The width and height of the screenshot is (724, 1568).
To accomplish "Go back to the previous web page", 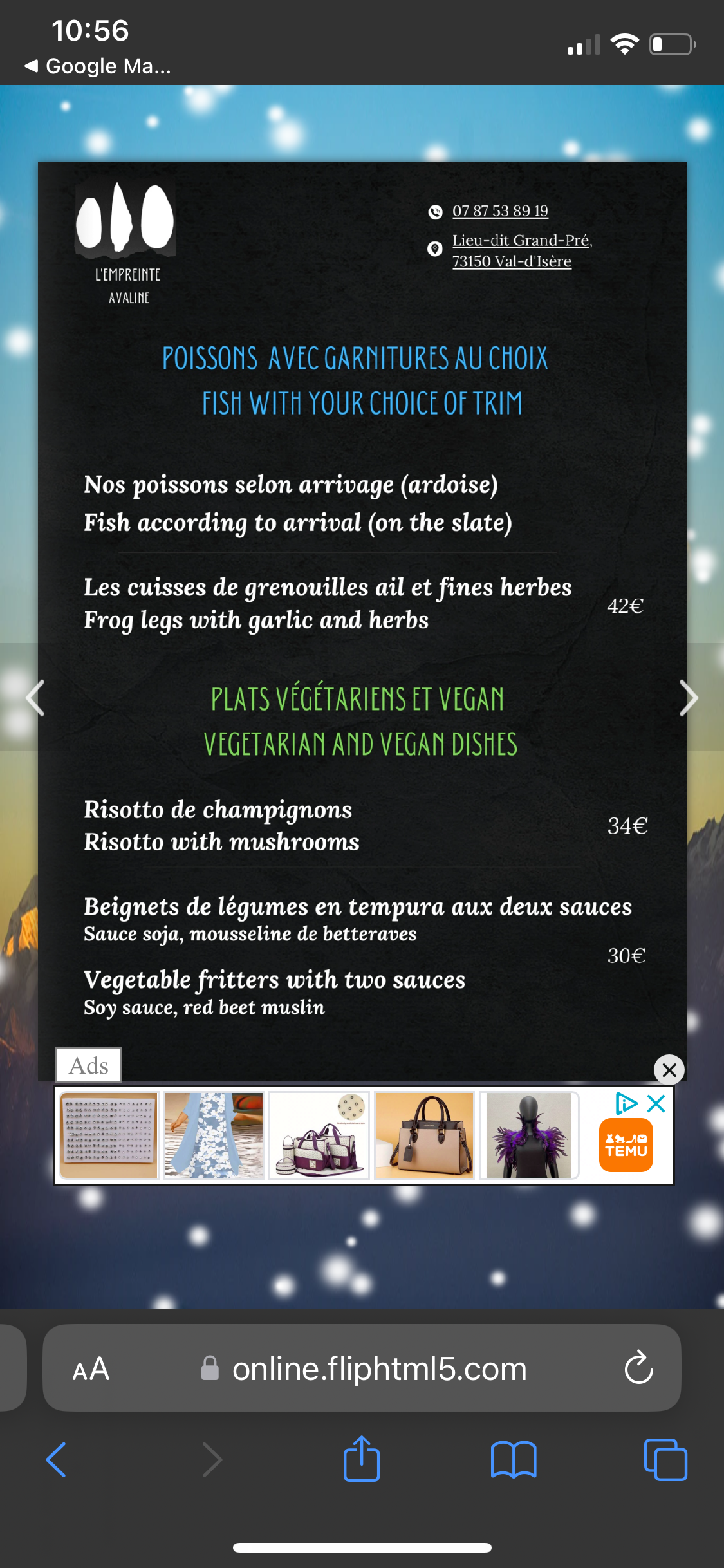I will pos(57,1460).
